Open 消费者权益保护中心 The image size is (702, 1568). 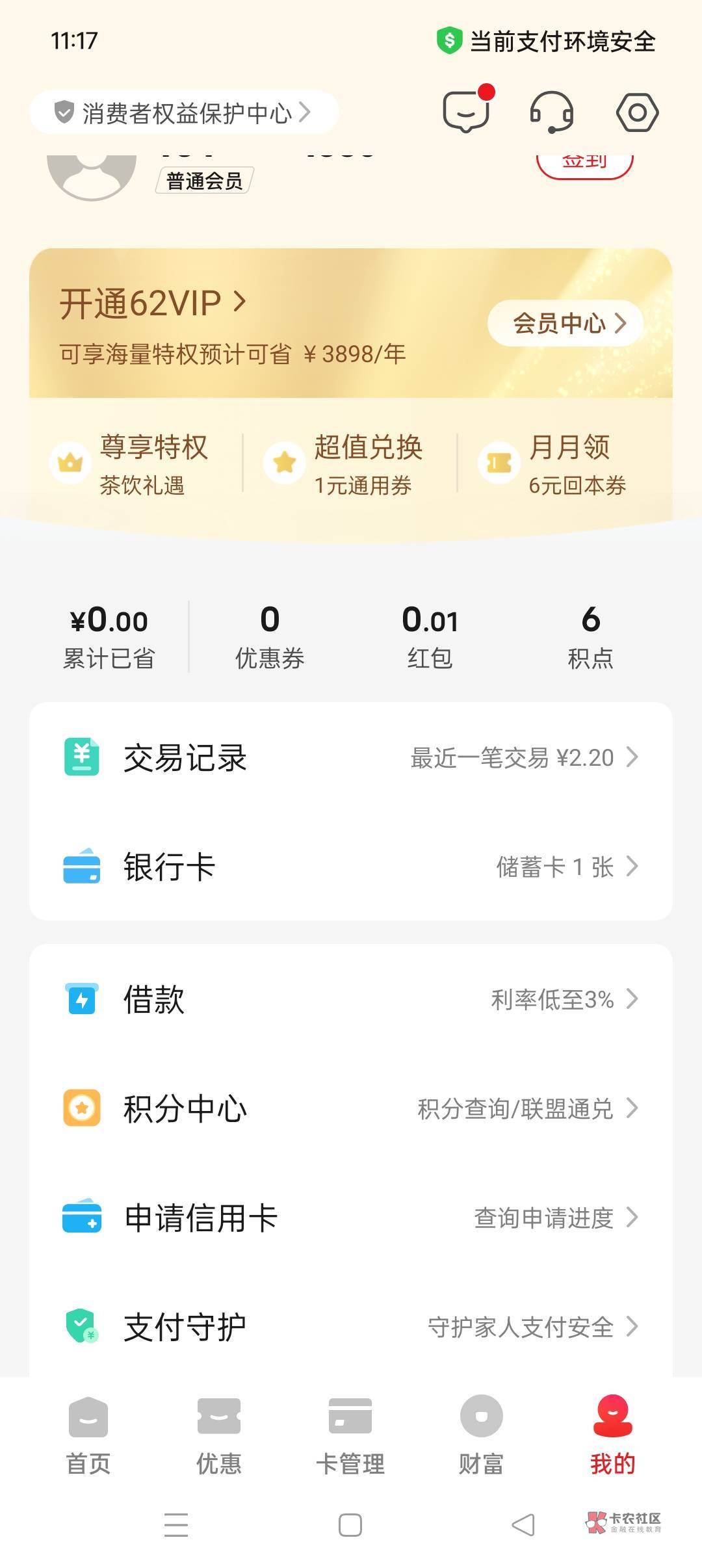(184, 113)
